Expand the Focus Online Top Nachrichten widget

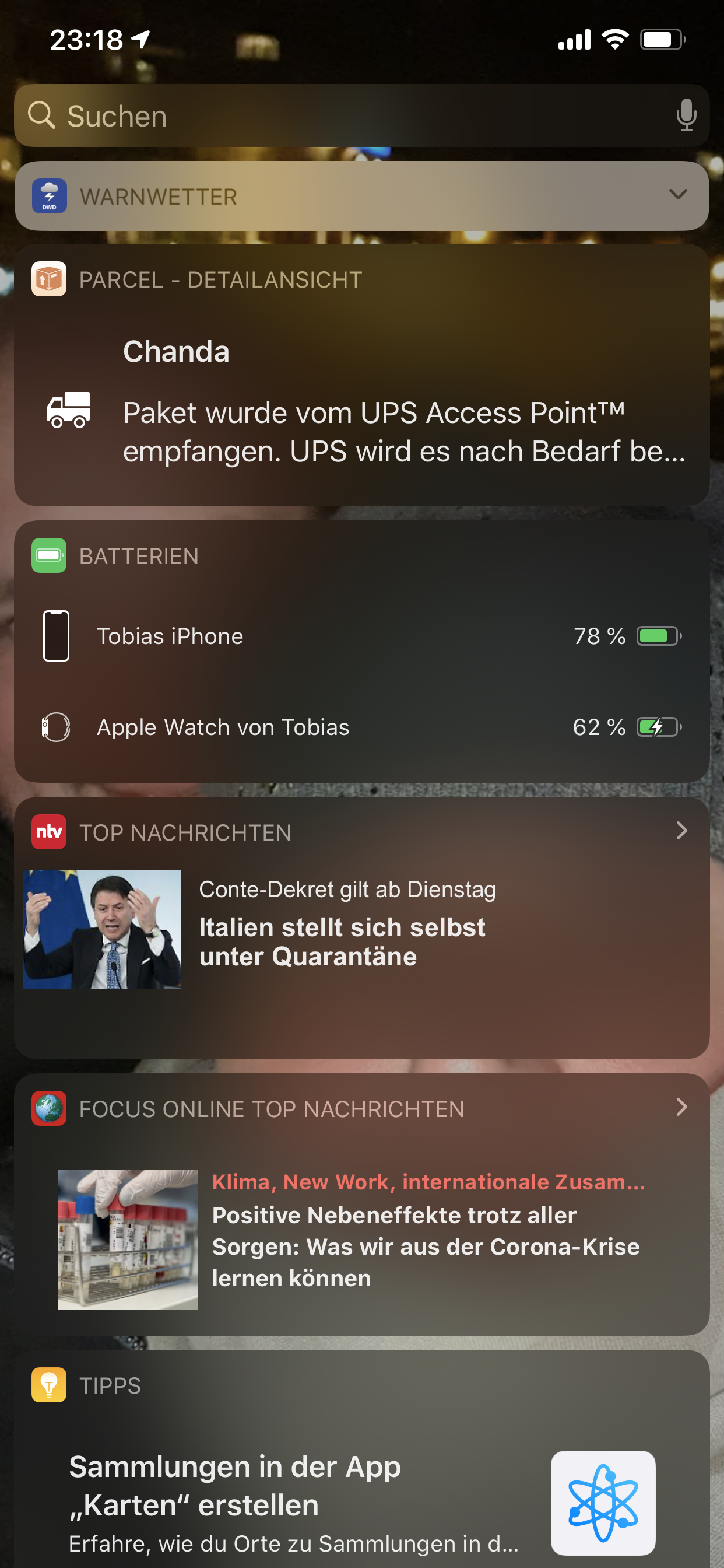point(681,1107)
